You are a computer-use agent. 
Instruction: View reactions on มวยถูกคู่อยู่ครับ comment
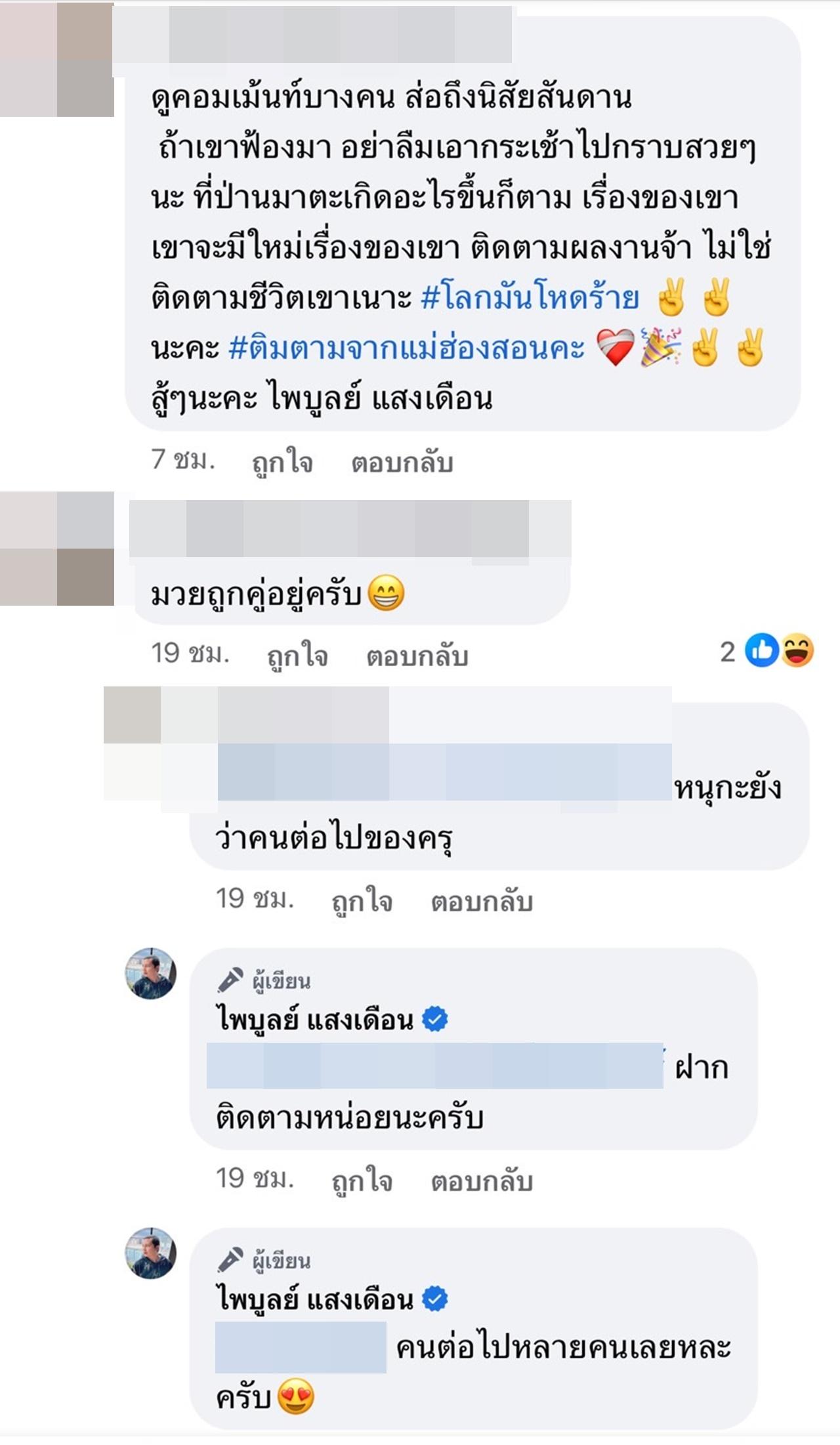tap(768, 651)
